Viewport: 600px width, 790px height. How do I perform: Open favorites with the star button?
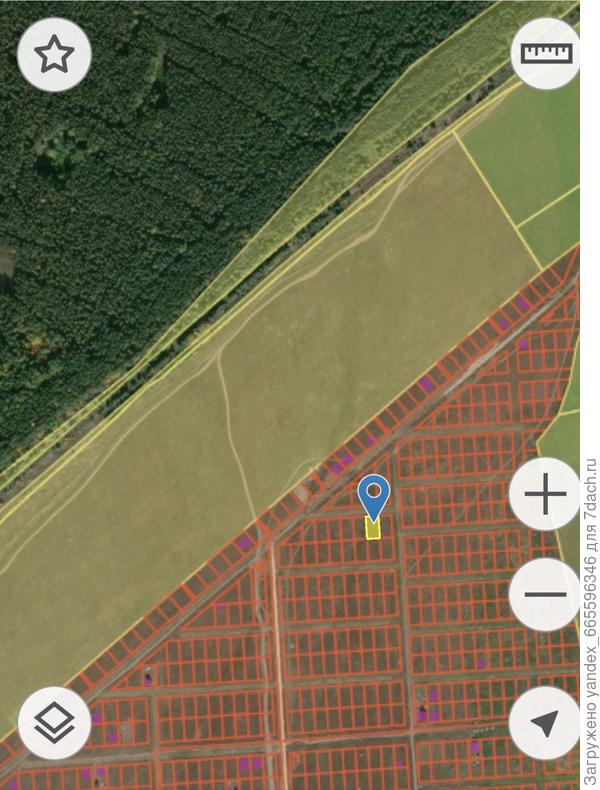(54, 55)
